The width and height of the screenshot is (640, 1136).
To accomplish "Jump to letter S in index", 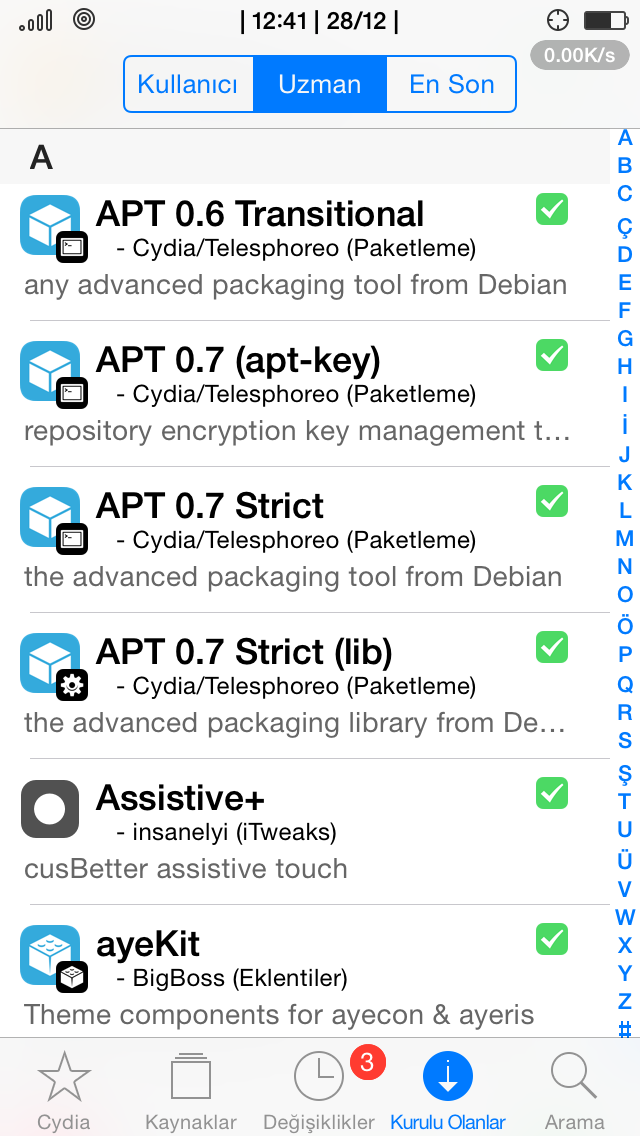I will tap(624, 740).
